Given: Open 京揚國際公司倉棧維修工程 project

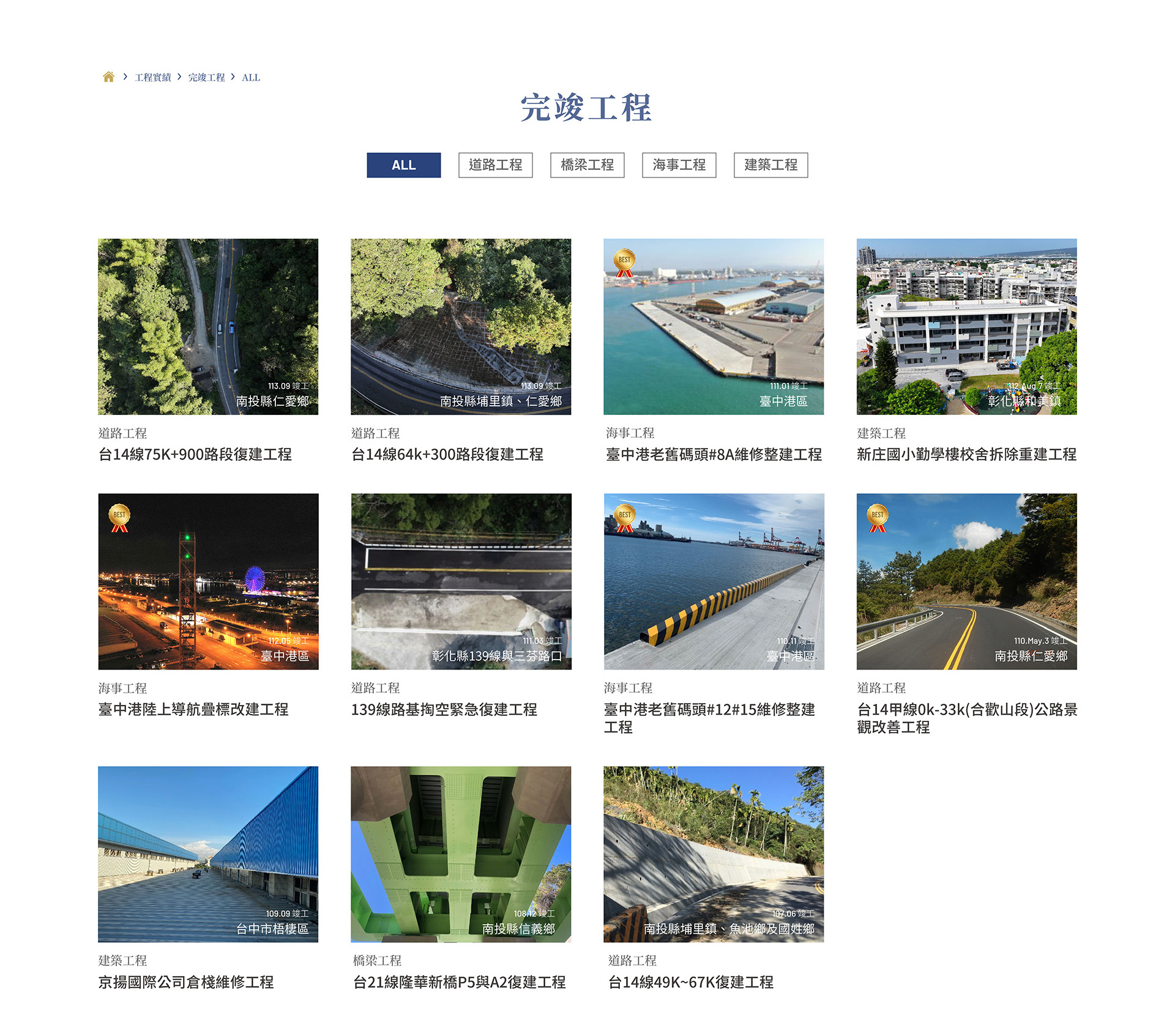Looking at the screenshot, I should tap(208, 854).
